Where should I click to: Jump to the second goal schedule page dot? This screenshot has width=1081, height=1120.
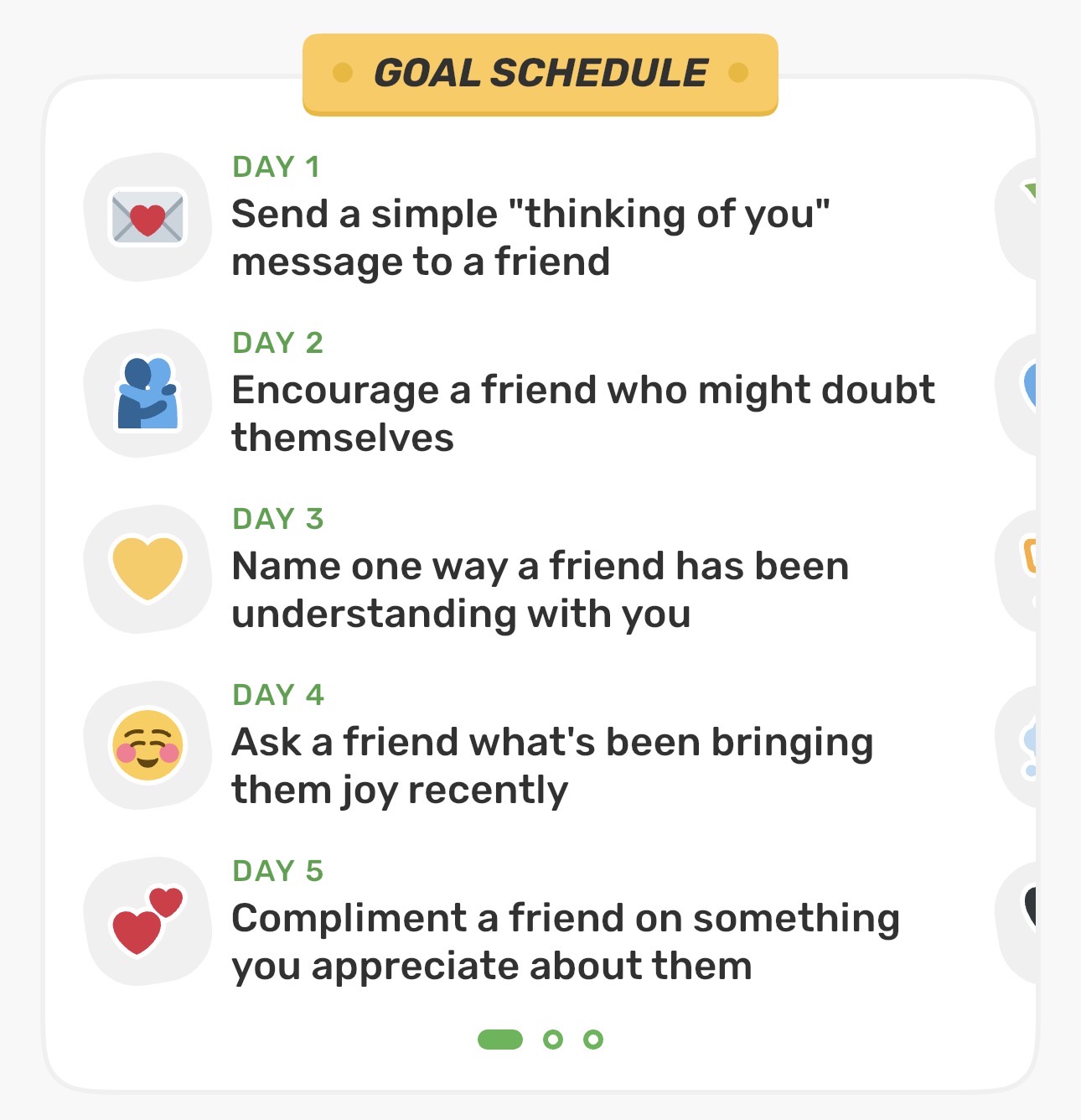[553, 1040]
